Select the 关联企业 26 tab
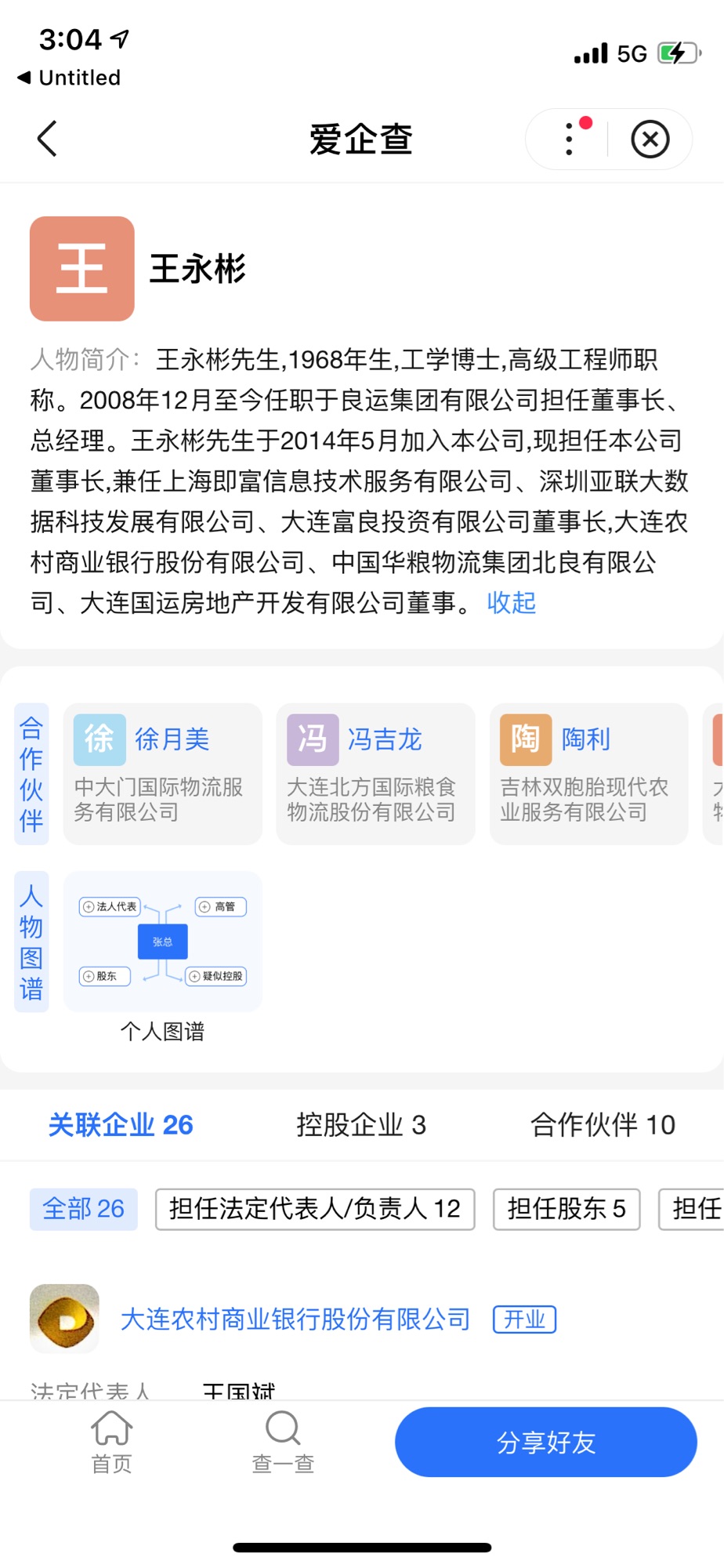The height and width of the screenshot is (1568, 724). click(x=121, y=1124)
